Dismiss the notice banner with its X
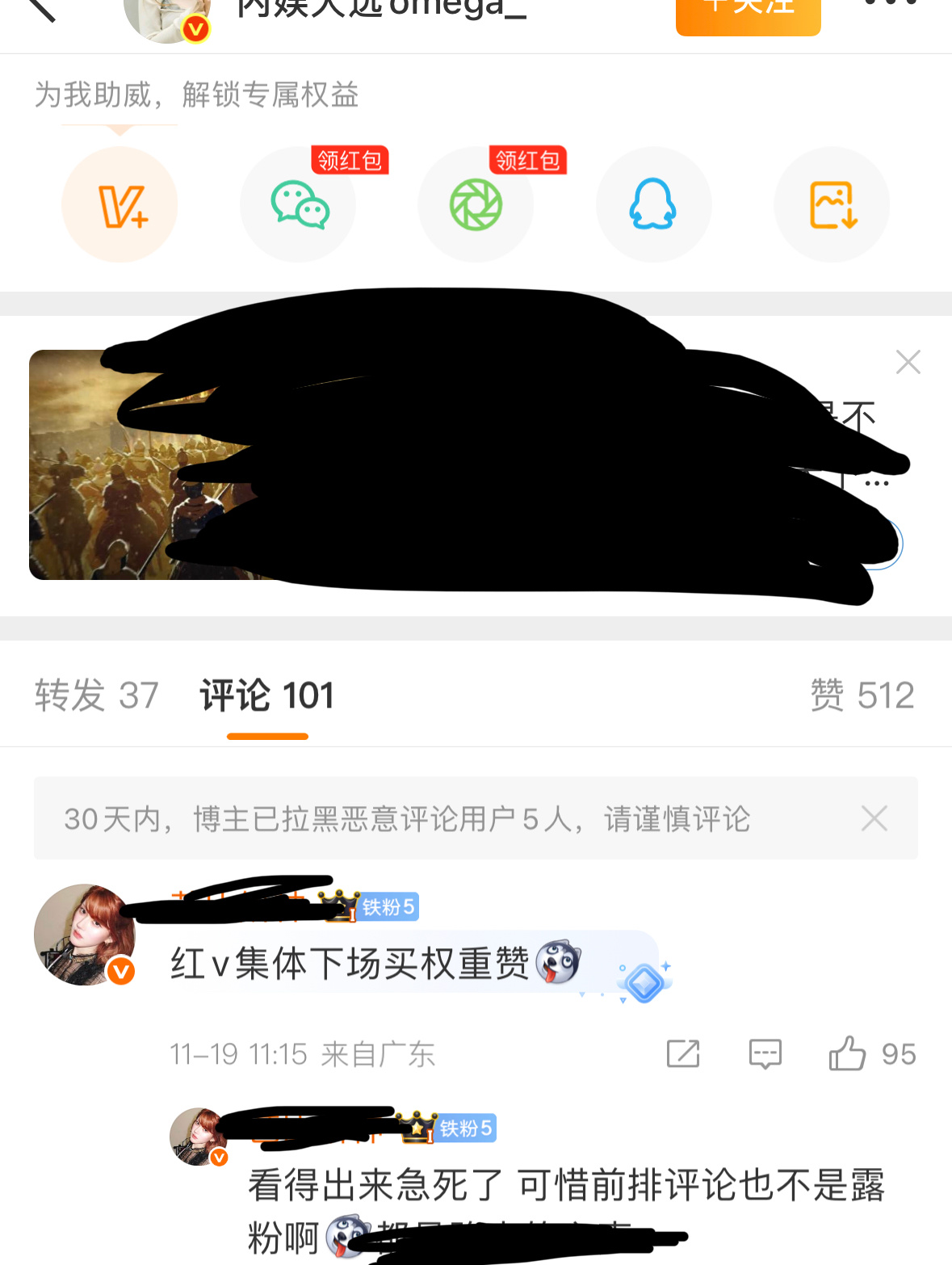Screen dimensions: 952x1265 pyautogui.click(x=874, y=818)
